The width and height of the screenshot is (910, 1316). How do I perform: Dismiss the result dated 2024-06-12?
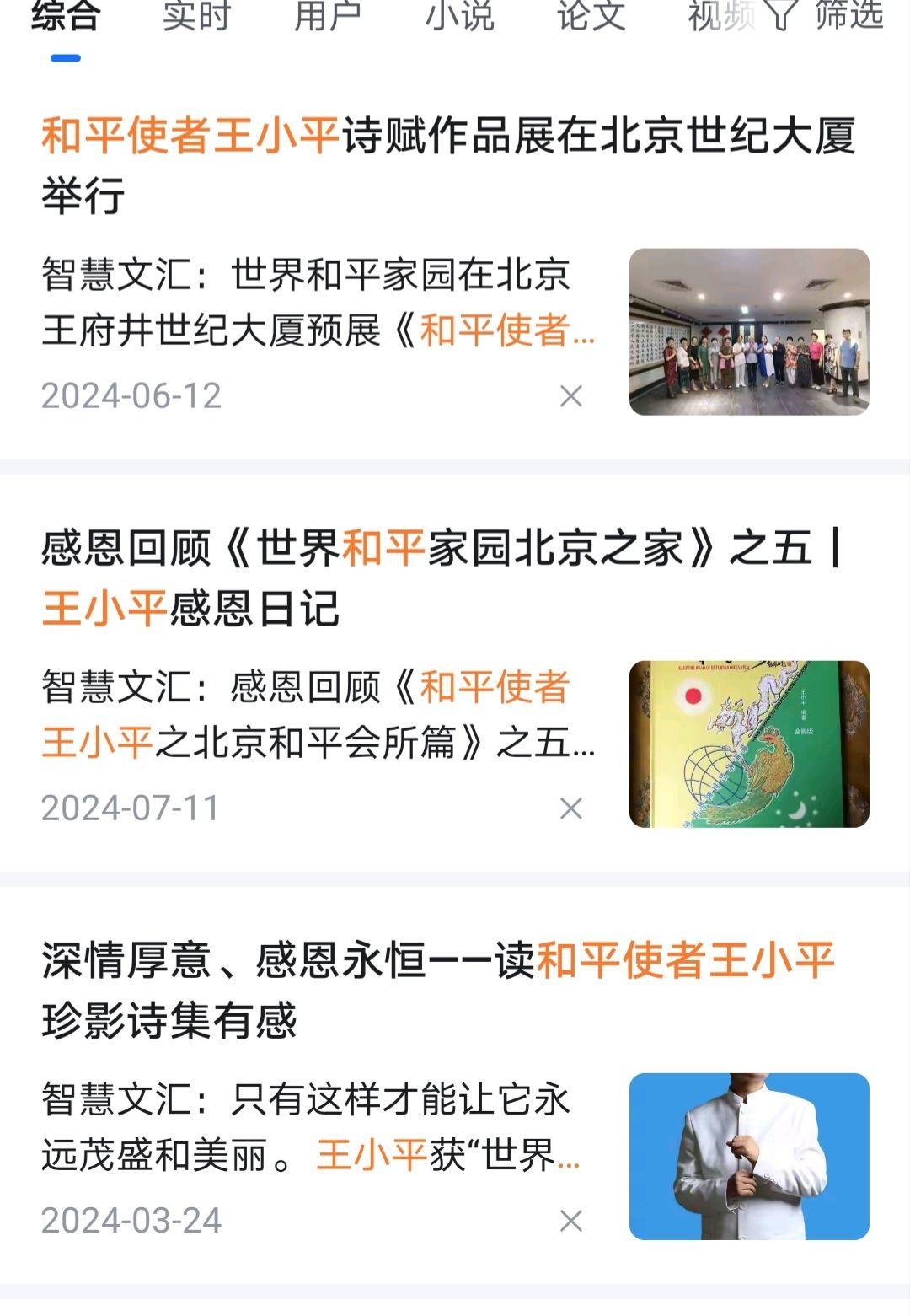(571, 396)
